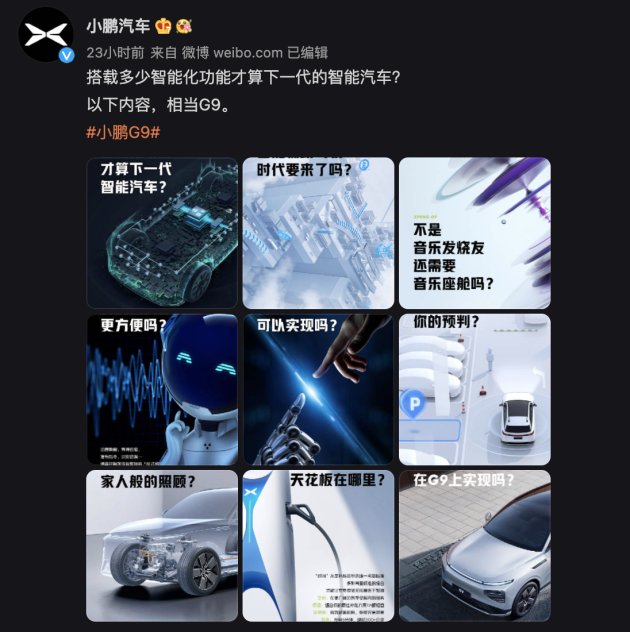Open the 天花板在哪里 charging image
This screenshot has height=632, width=630.
pos(318,545)
